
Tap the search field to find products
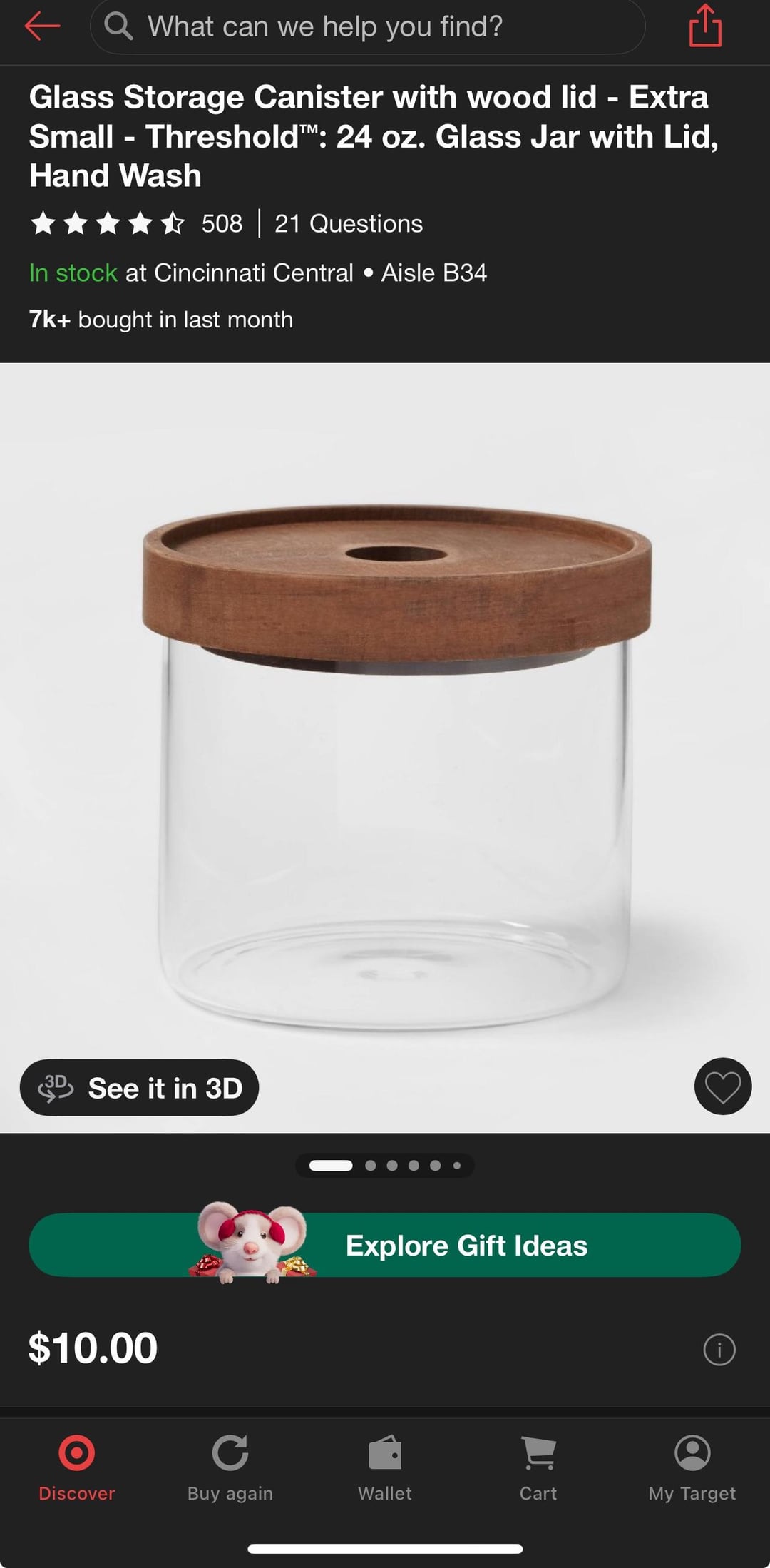pyautogui.click(x=367, y=27)
